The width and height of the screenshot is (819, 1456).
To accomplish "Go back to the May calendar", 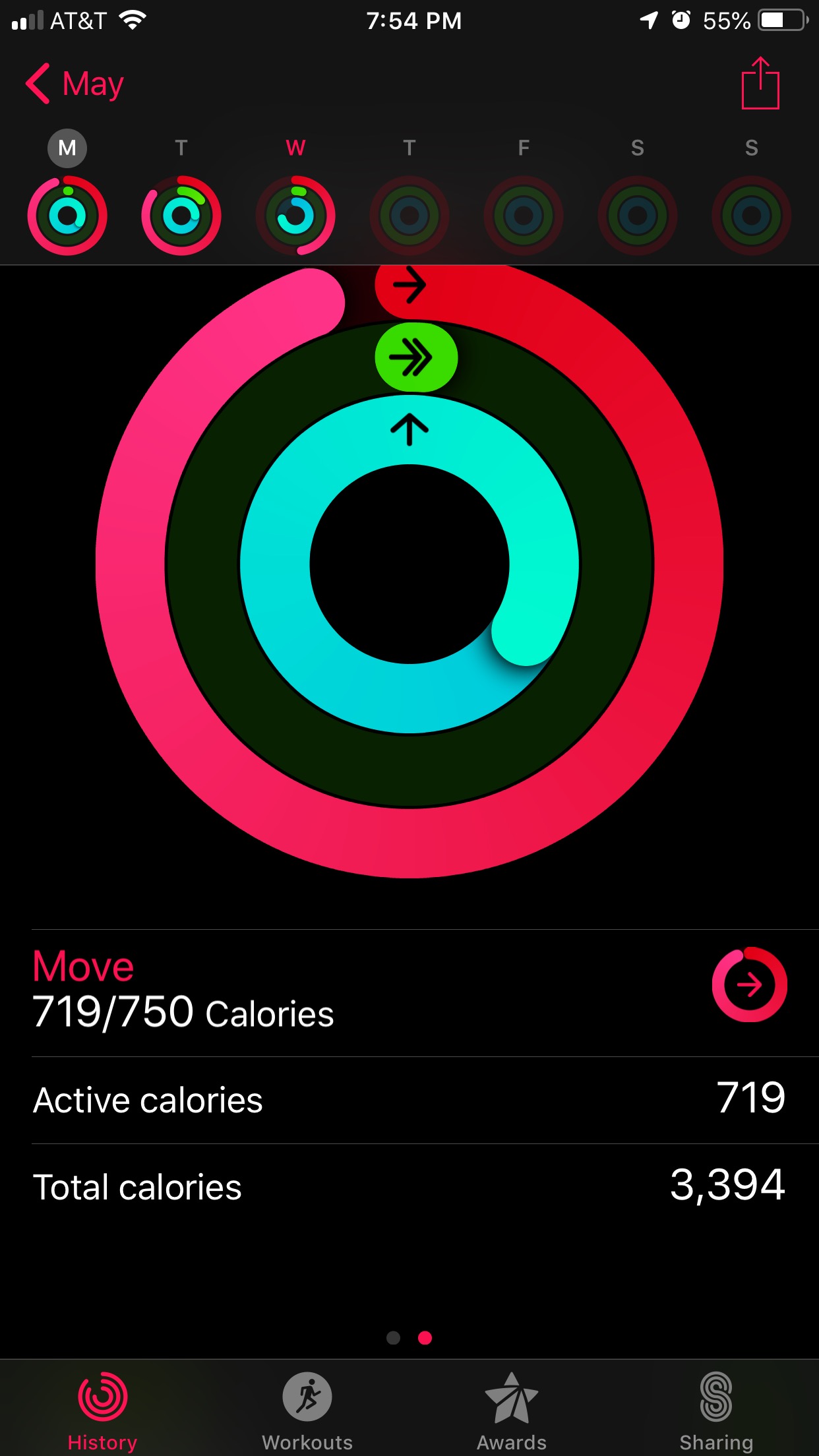I will [75, 84].
